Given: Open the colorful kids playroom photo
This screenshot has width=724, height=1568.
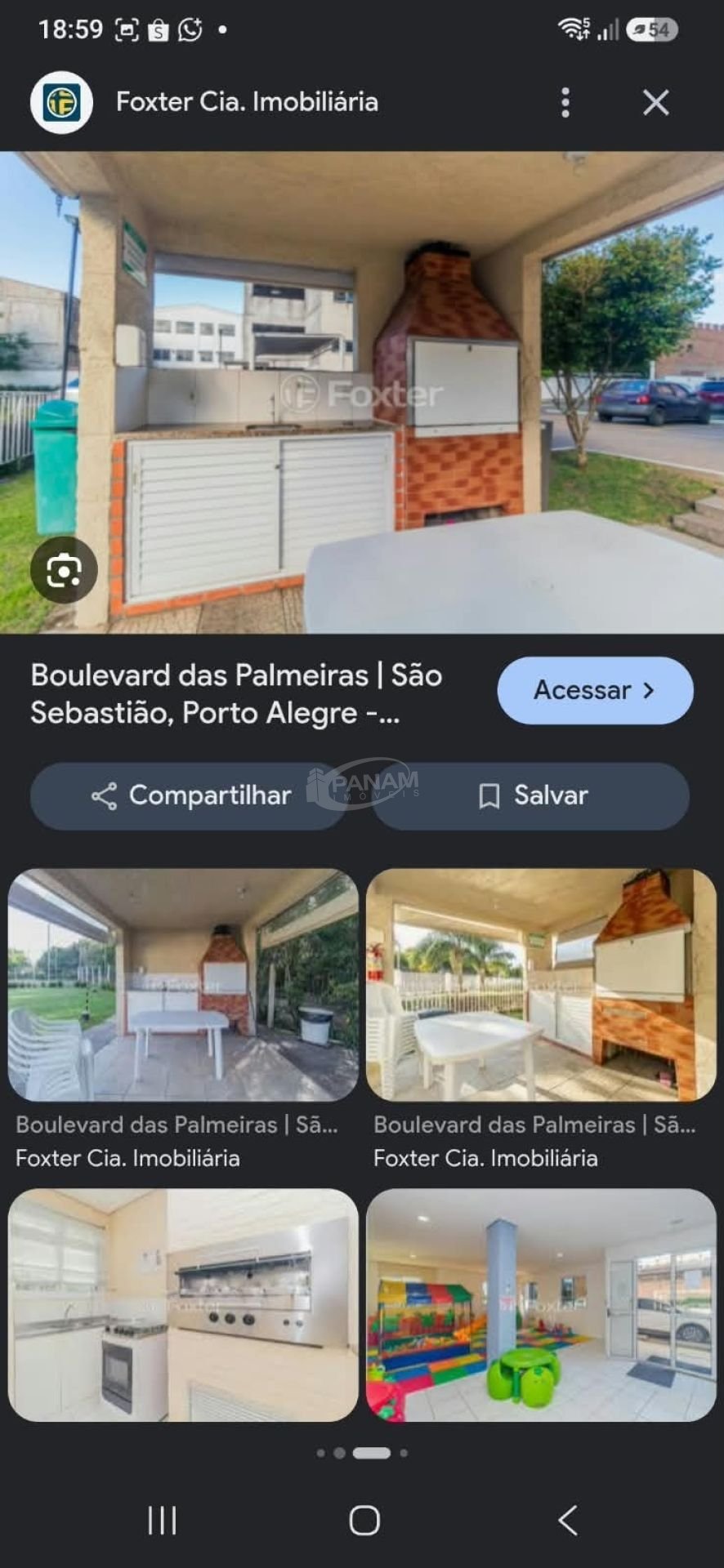Looking at the screenshot, I should (x=541, y=1305).
